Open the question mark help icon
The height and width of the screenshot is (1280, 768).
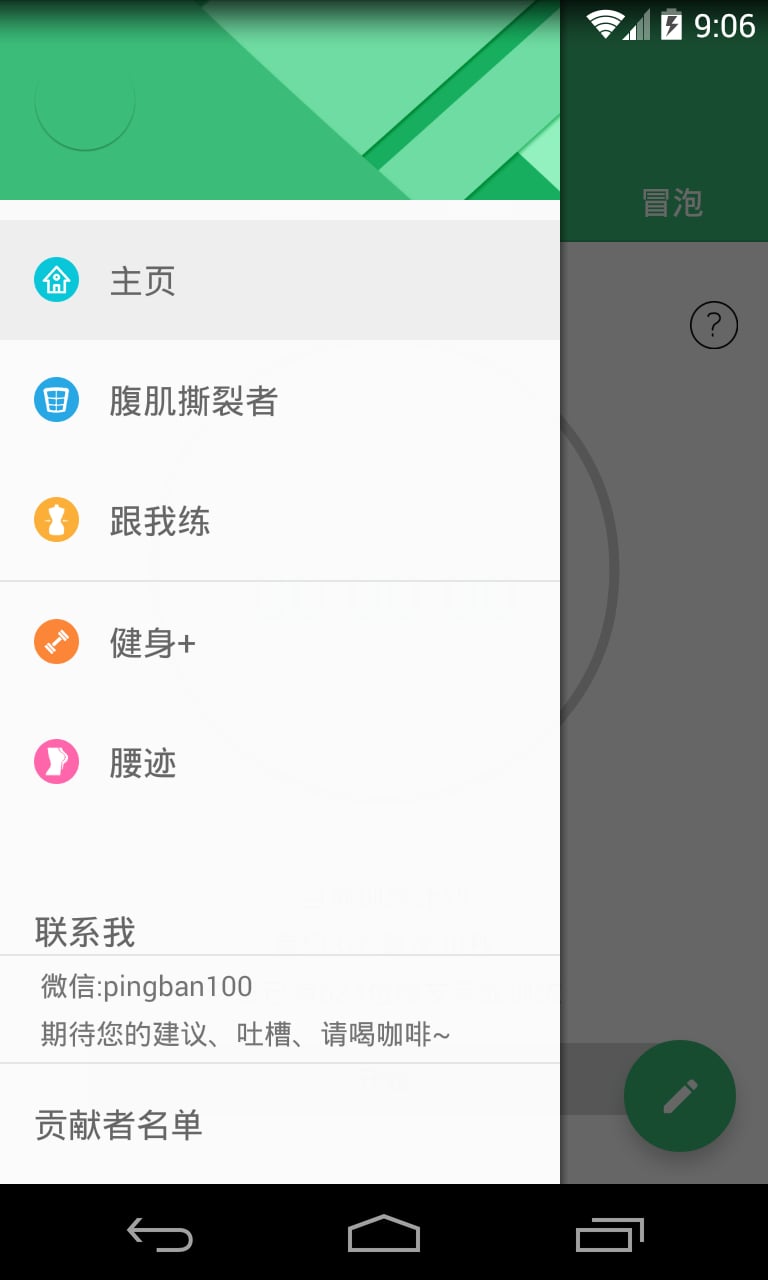click(x=714, y=325)
